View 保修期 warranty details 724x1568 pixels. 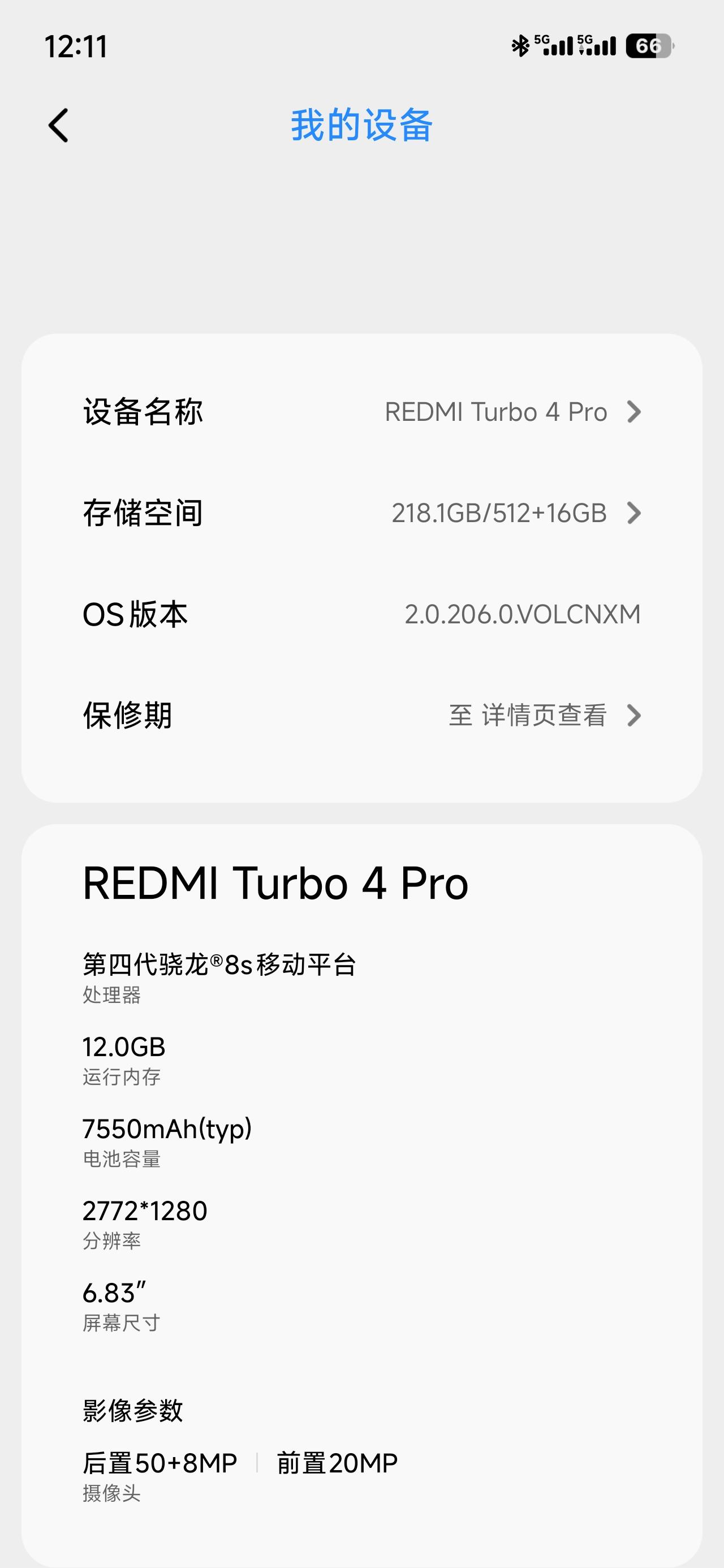pyautogui.click(x=361, y=715)
